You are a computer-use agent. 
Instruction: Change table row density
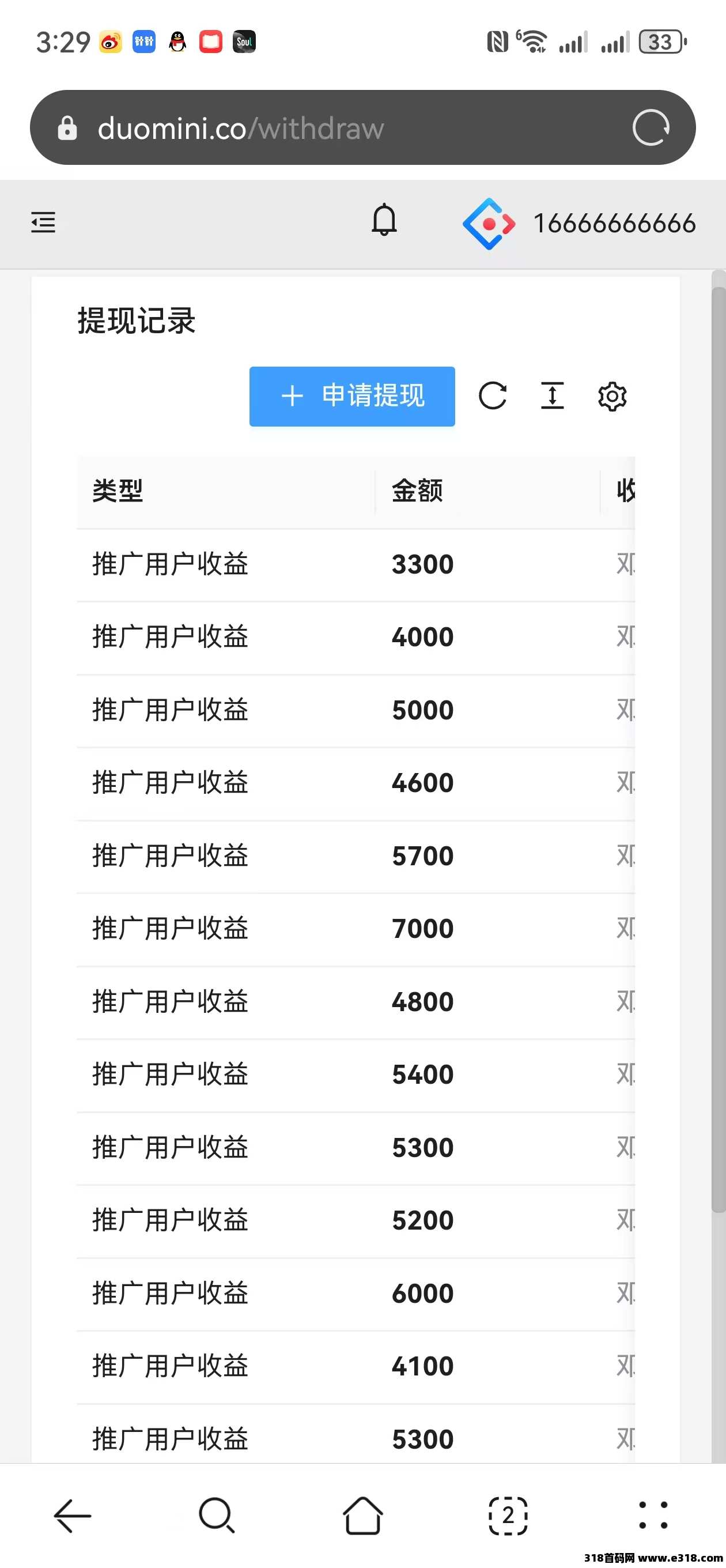point(552,396)
